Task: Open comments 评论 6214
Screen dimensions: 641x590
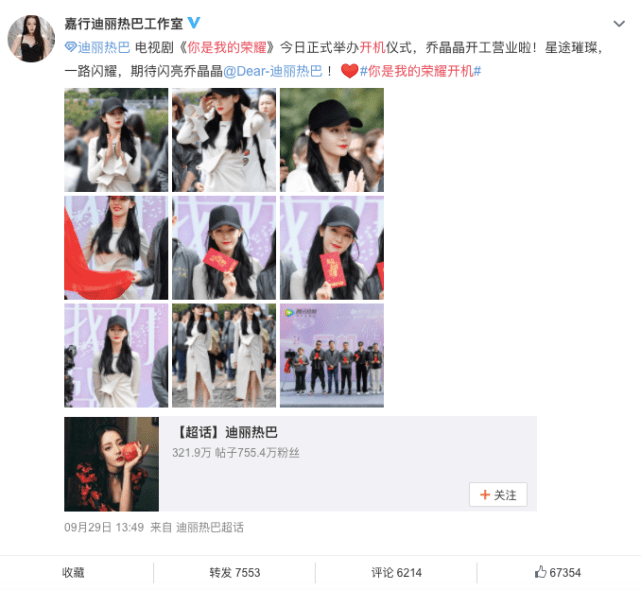Action: 396,572
